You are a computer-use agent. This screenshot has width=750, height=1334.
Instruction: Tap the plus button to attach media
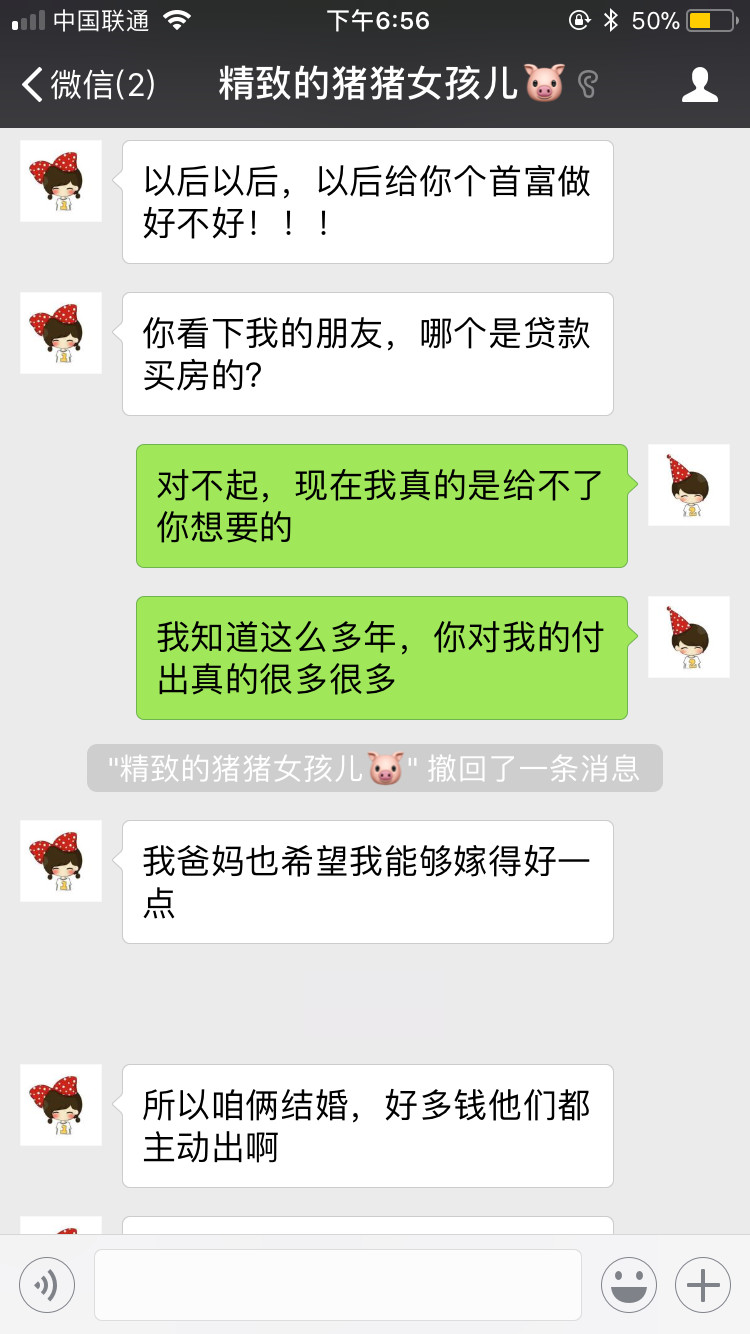[x=701, y=1284]
